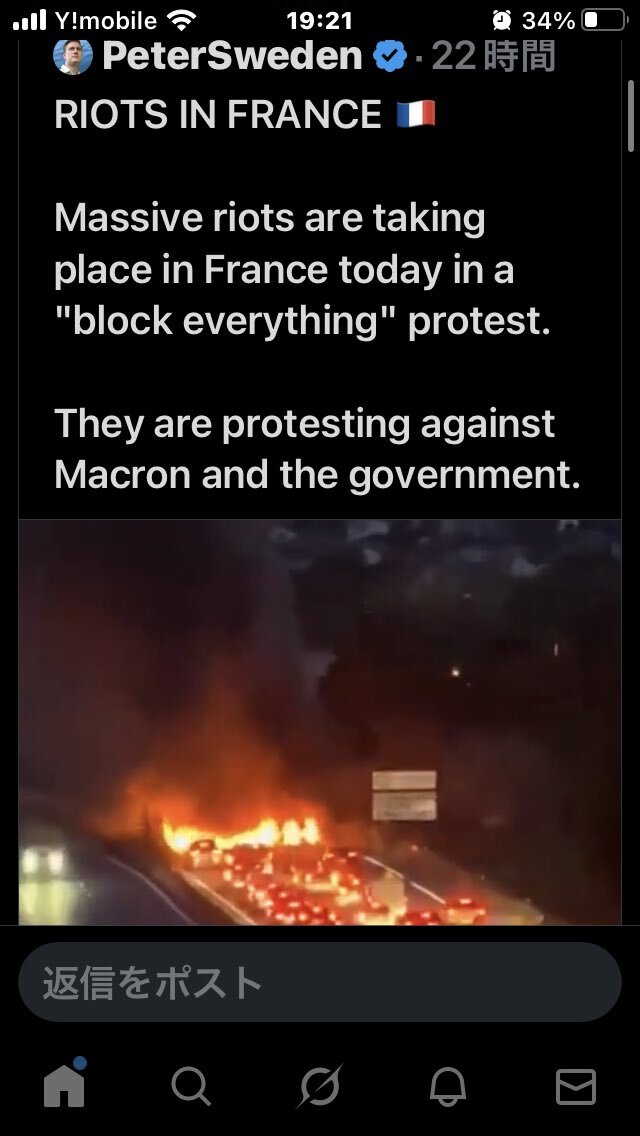The width and height of the screenshot is (640, 1136).
Task: Open the Messages envelope tab
Action: coord(575,1087)
